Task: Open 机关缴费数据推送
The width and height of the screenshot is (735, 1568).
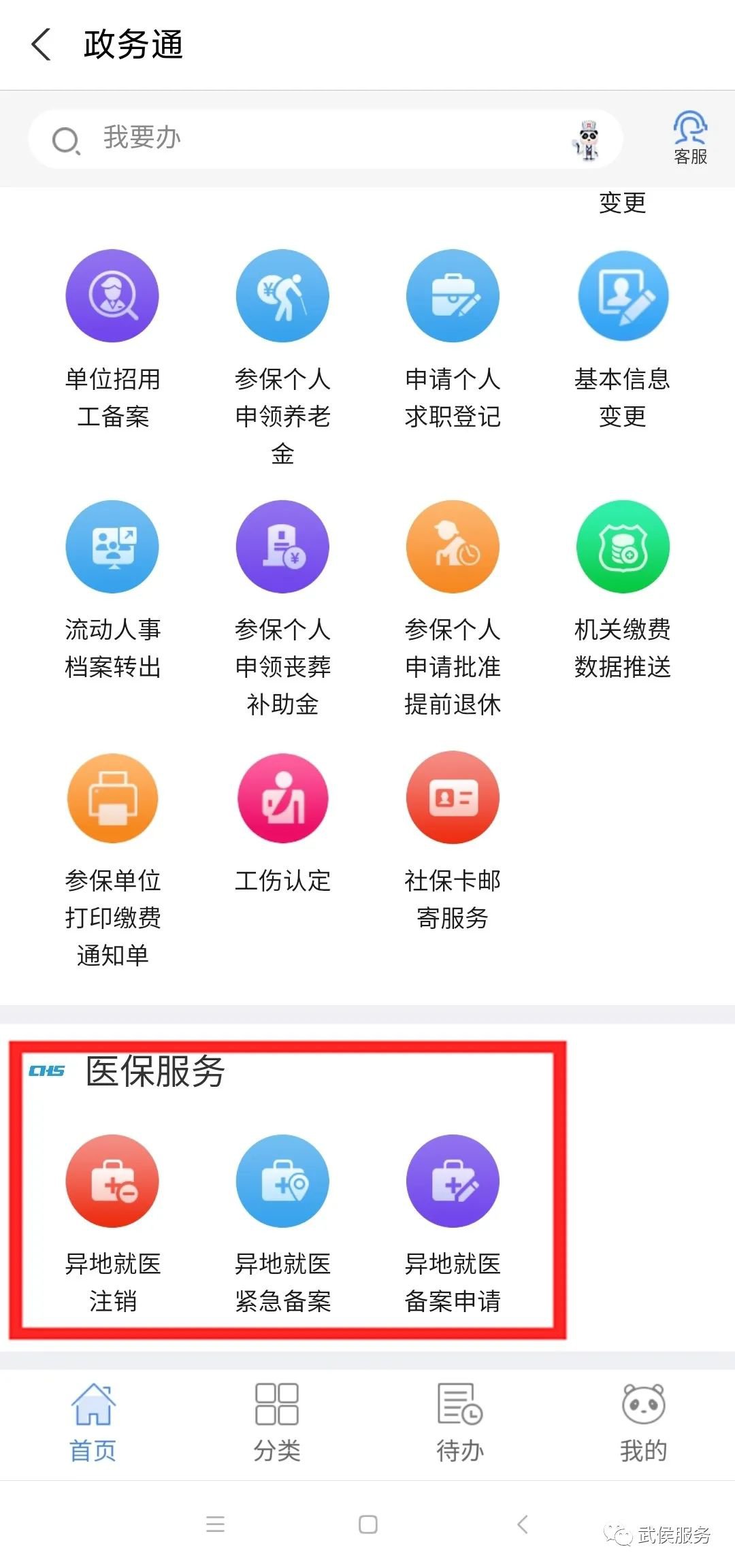Action: click(623, 547)
